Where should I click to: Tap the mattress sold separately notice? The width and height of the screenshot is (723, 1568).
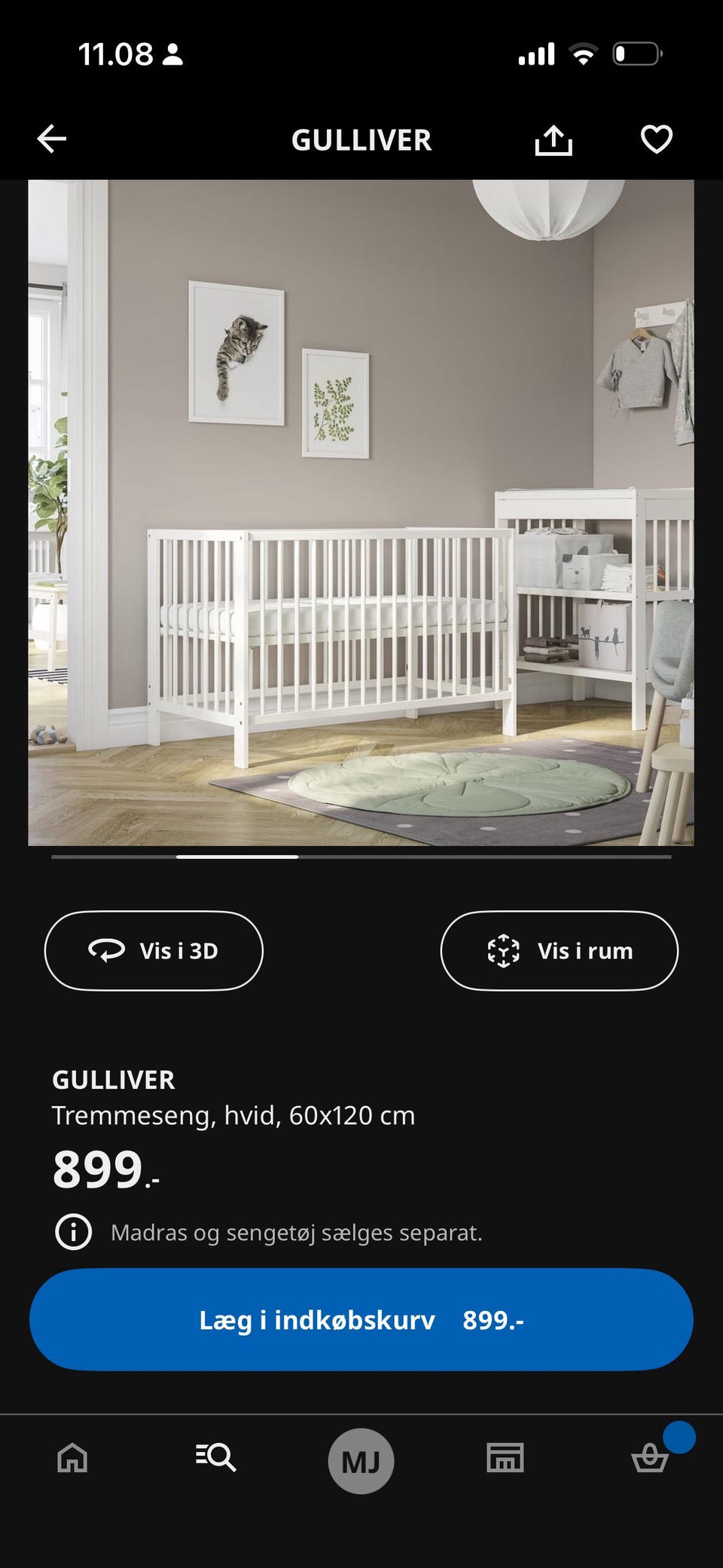(x=297, y=1233)
